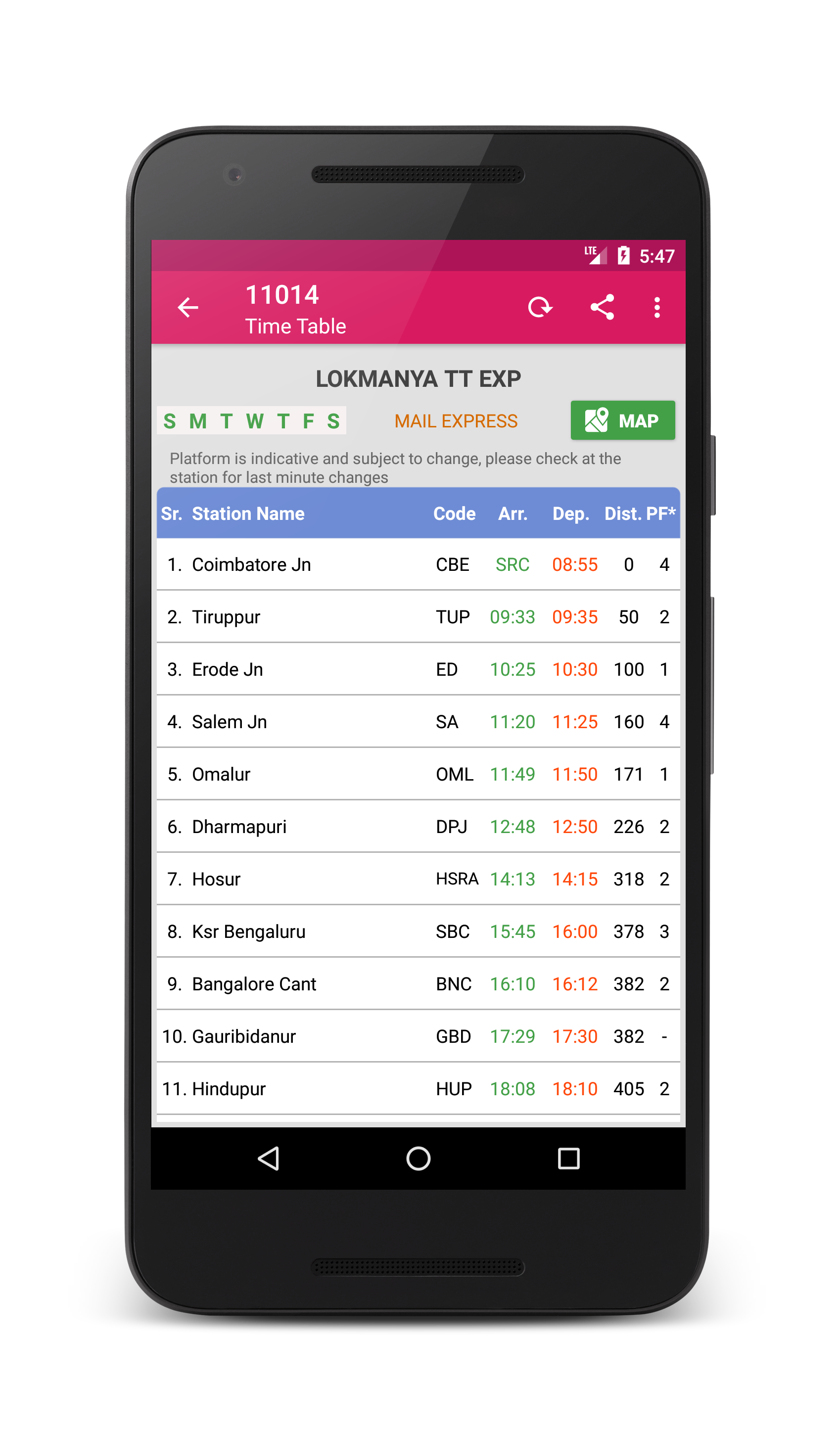Share this train time table

(x=602, y=307)
